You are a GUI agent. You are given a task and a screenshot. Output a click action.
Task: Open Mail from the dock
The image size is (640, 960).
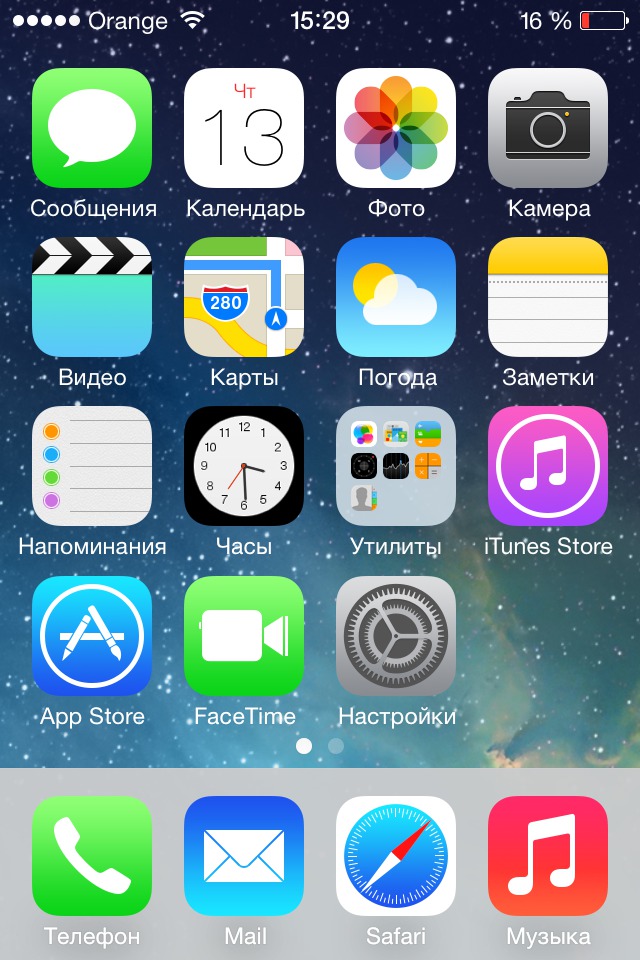coord(244,856)
